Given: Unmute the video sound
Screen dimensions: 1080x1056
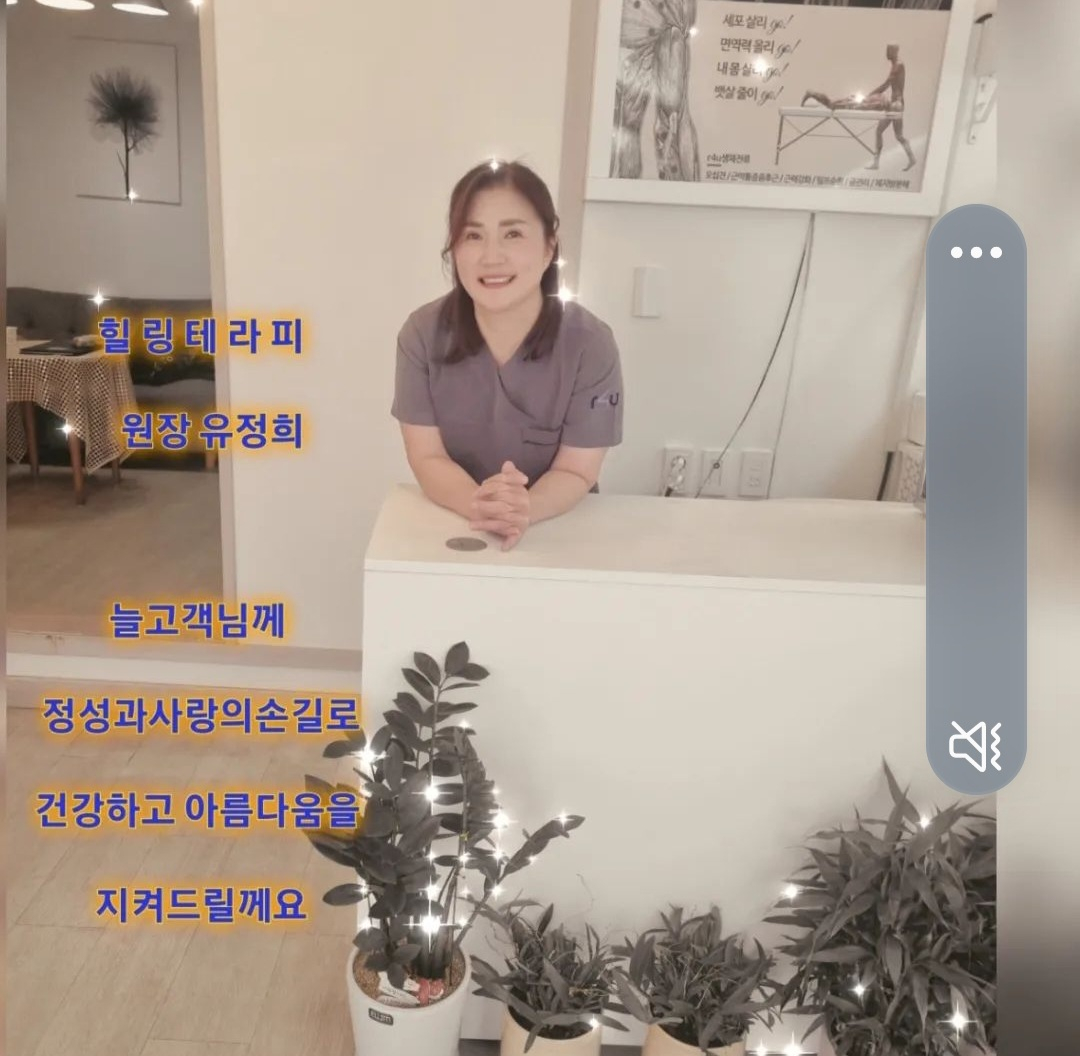Looking at the screenshot, I should click(x=975, y=746).
